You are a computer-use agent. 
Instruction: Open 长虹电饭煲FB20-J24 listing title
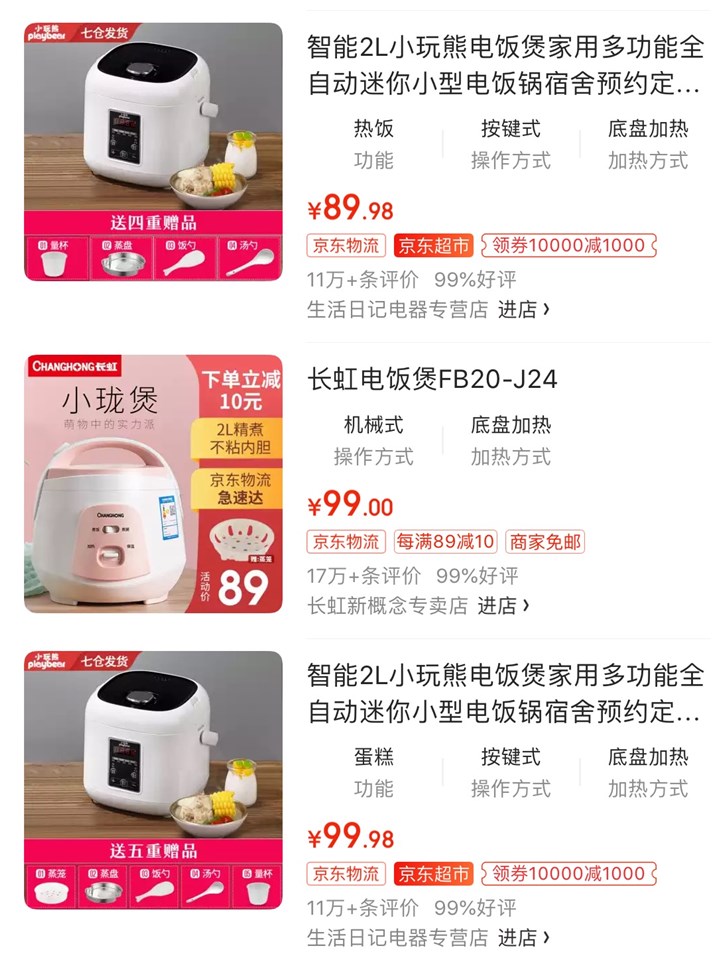click(432, 380)
